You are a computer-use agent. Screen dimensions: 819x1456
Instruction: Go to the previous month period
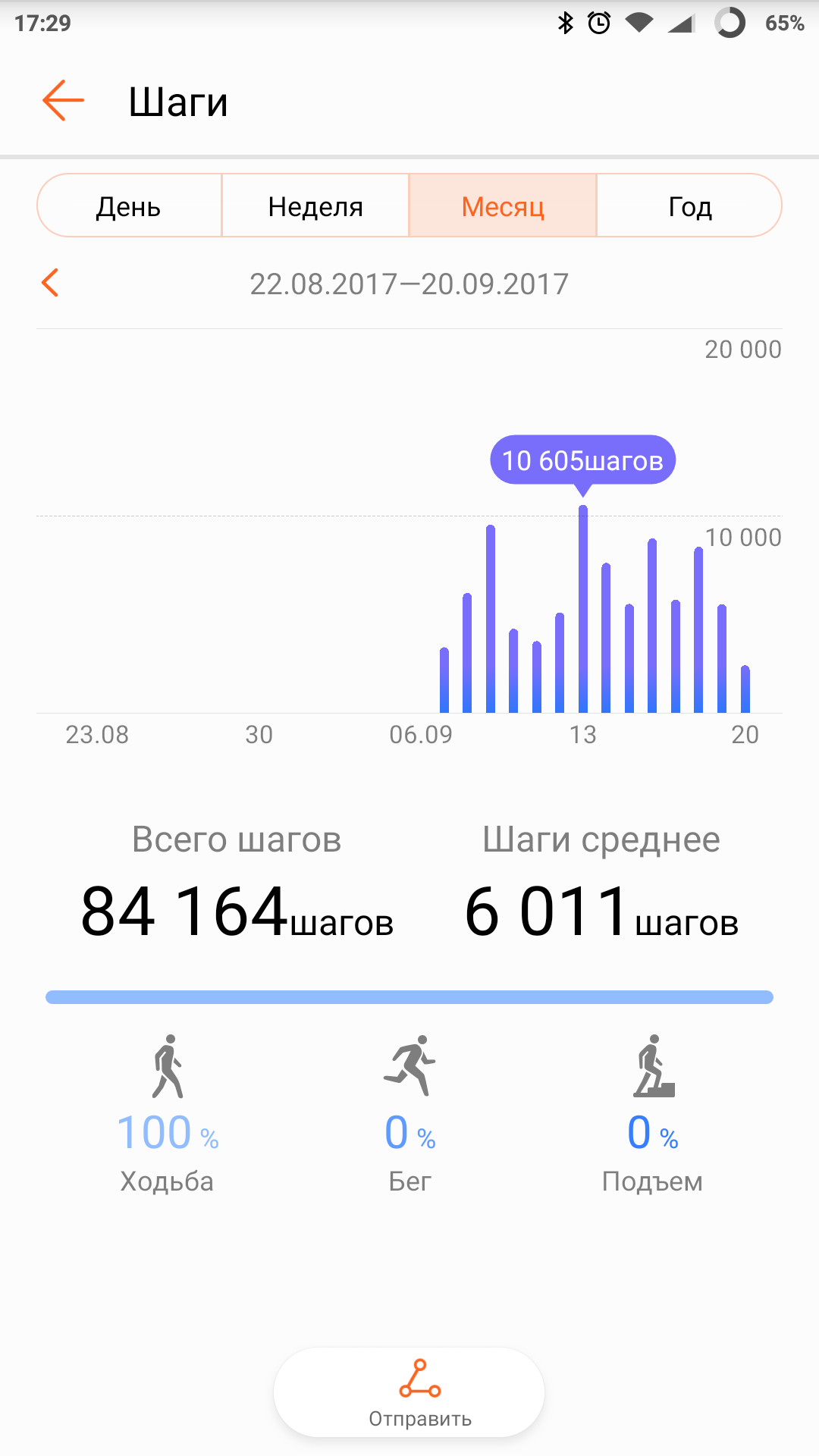pyautogui.click(x=50, y=283)
